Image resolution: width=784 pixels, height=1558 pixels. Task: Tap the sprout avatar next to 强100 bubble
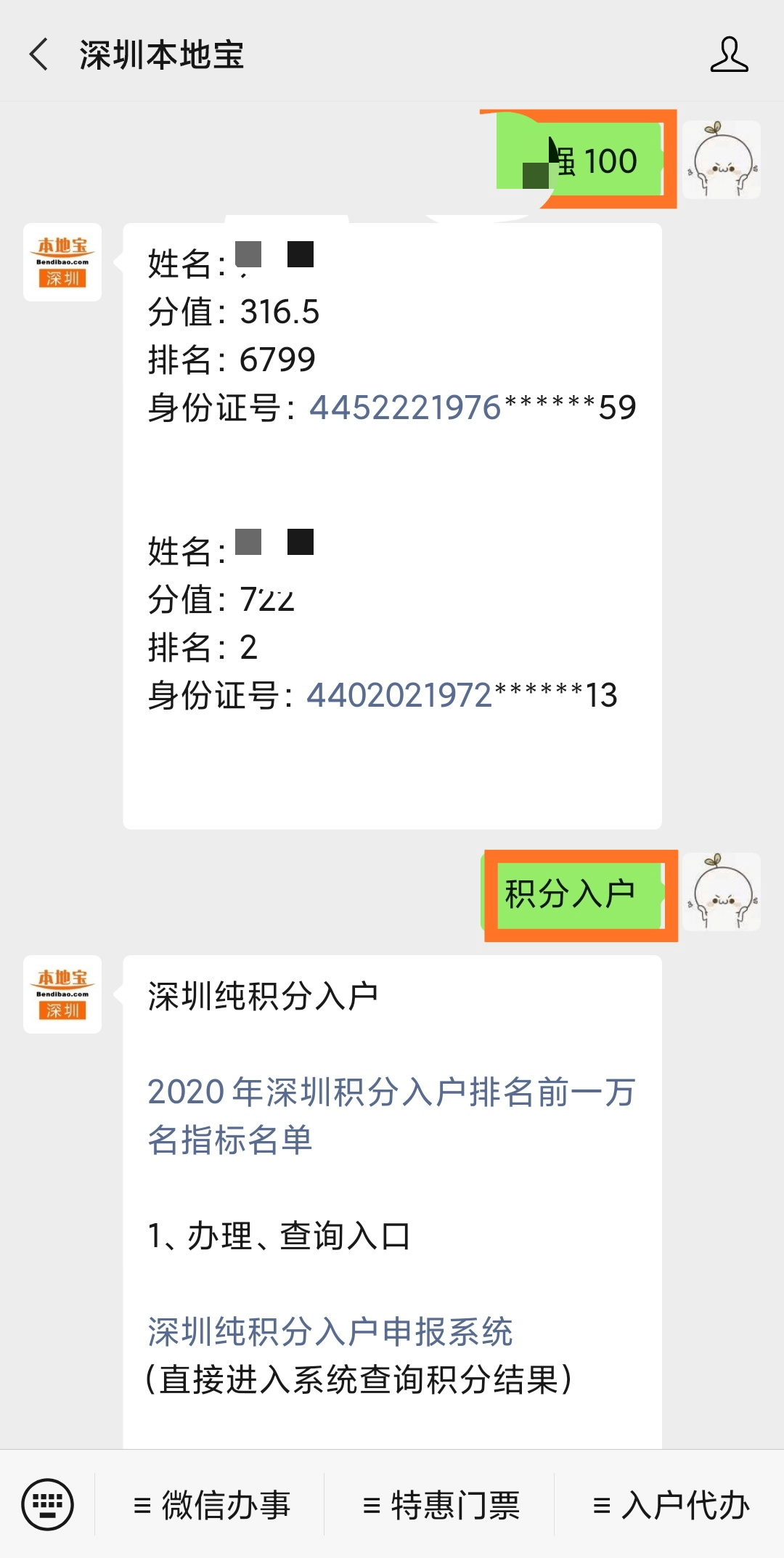pyautogui.click(x=721, y=160)
